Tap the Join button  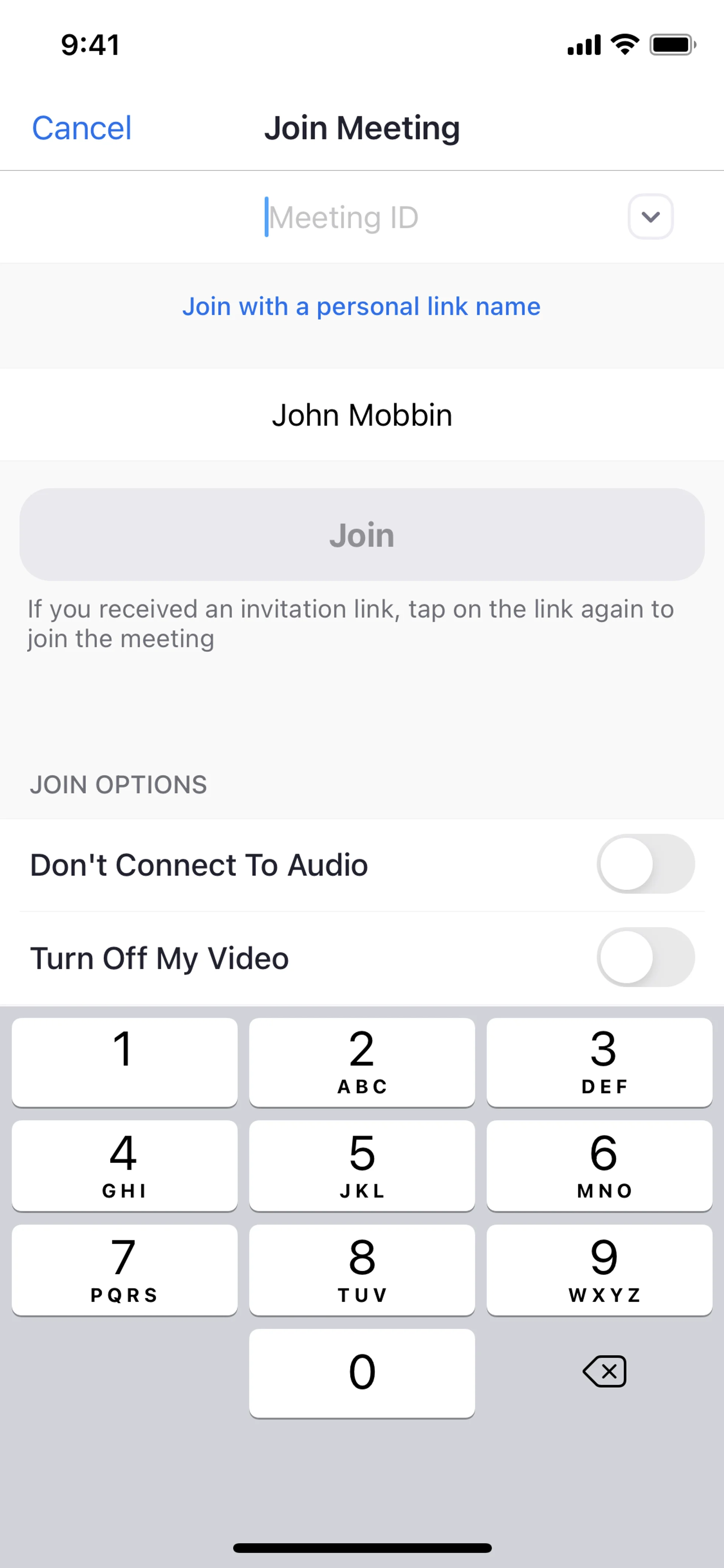pos(361,534)
